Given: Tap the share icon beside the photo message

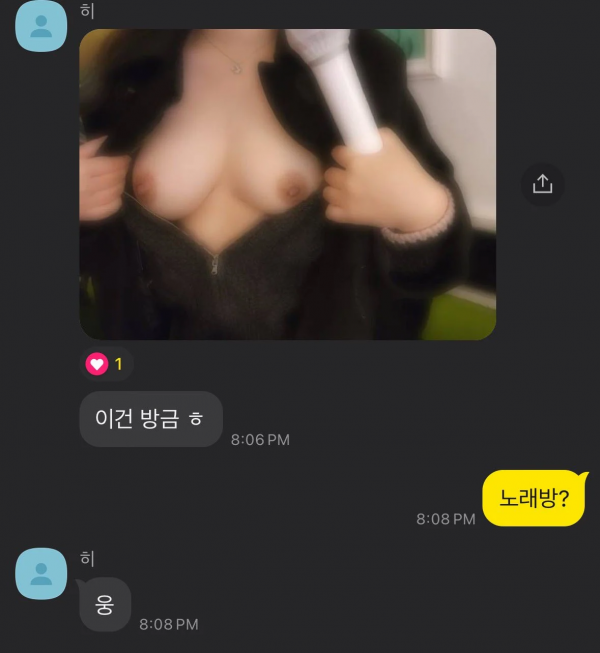Looking at the screenshot, I should pyautogui.click(x=542, y=184).
